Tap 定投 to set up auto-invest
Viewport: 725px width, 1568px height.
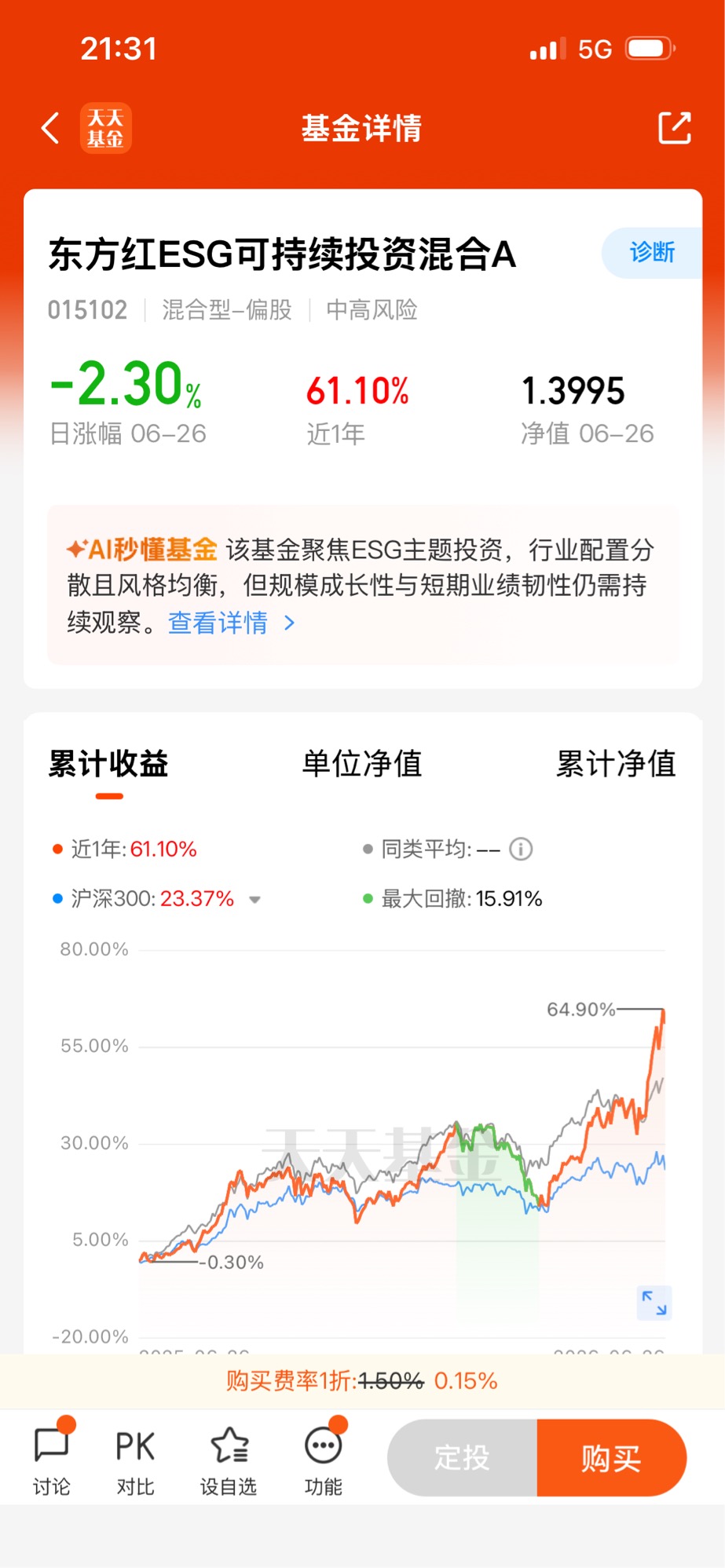[462, 1458]
